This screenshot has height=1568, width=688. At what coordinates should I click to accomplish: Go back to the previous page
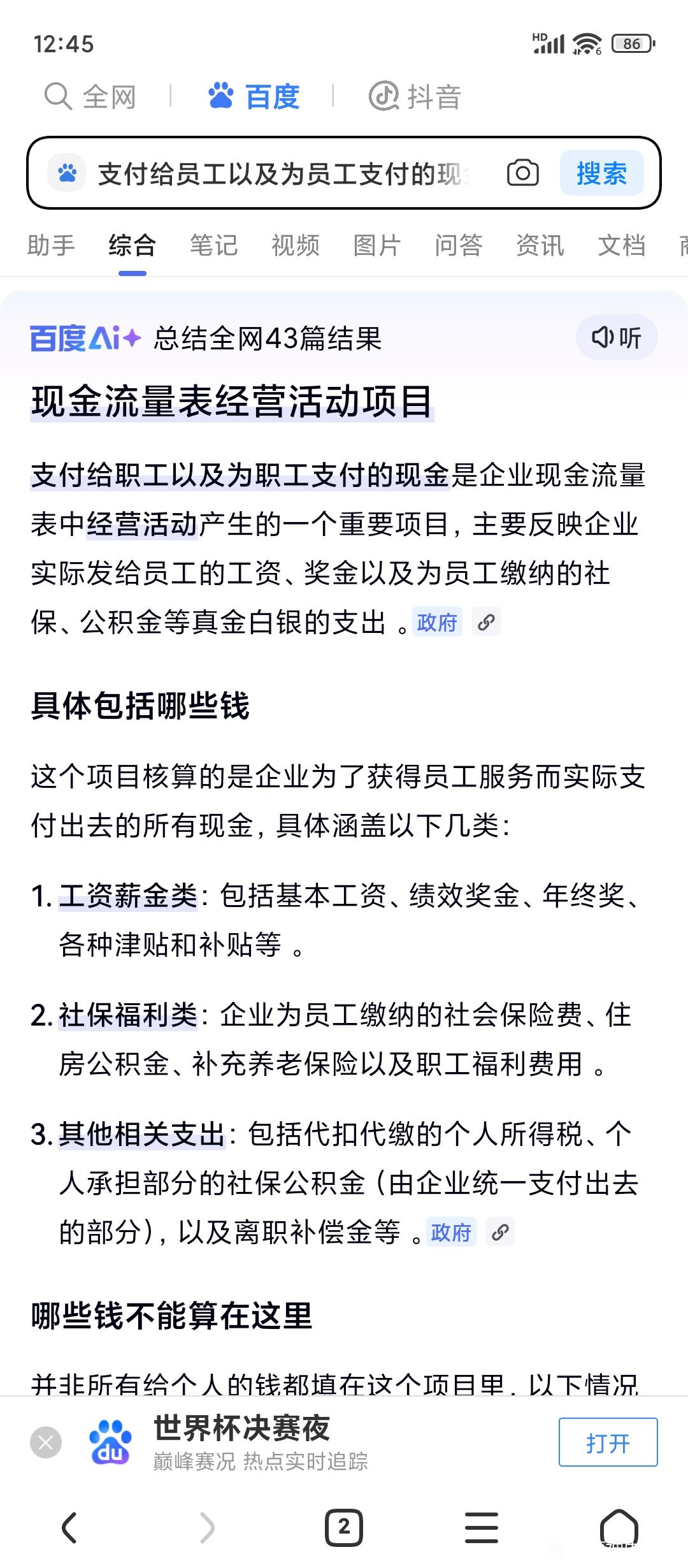(x=69, y=1528)
